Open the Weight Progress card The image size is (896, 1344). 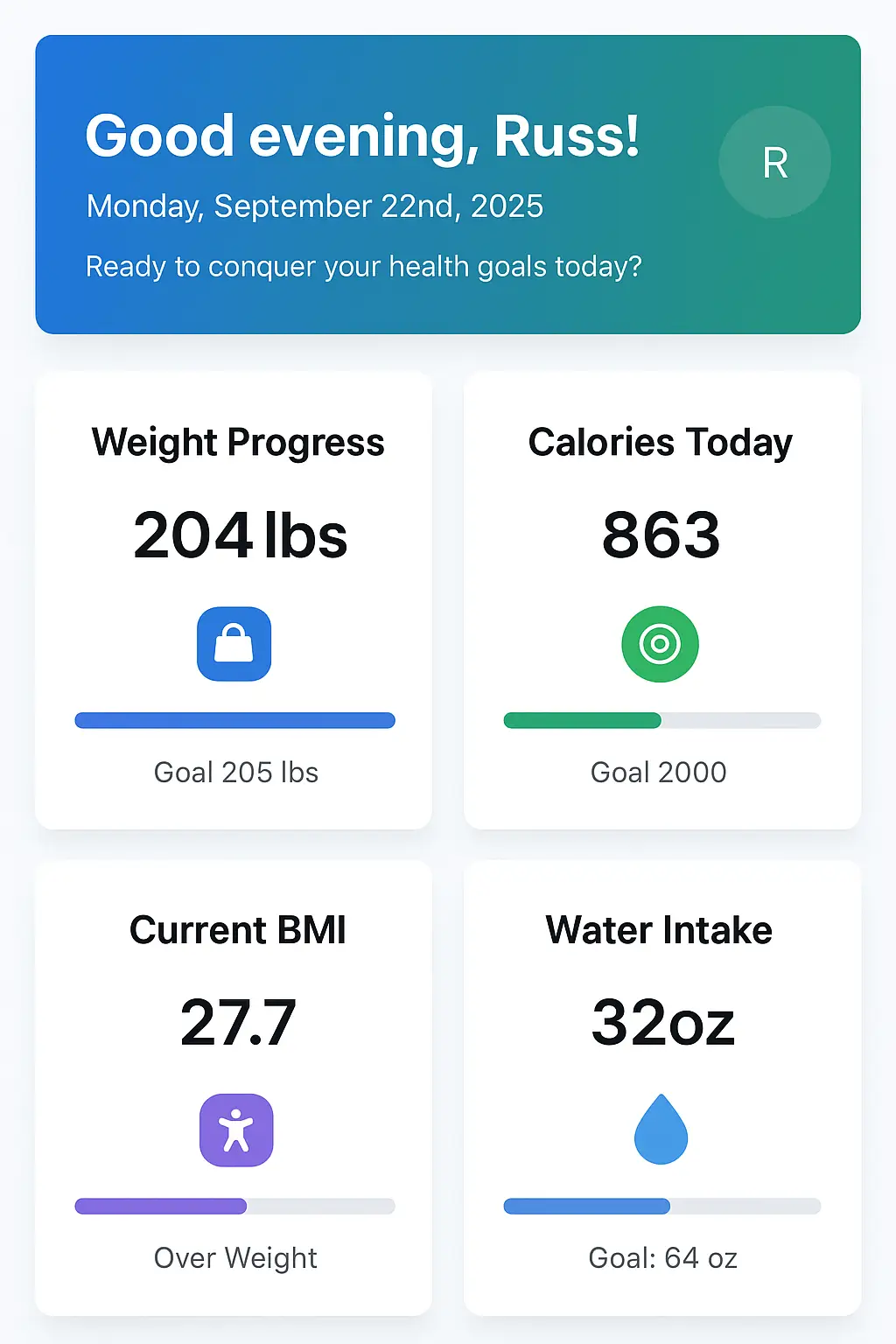click(x=234, y=600)
